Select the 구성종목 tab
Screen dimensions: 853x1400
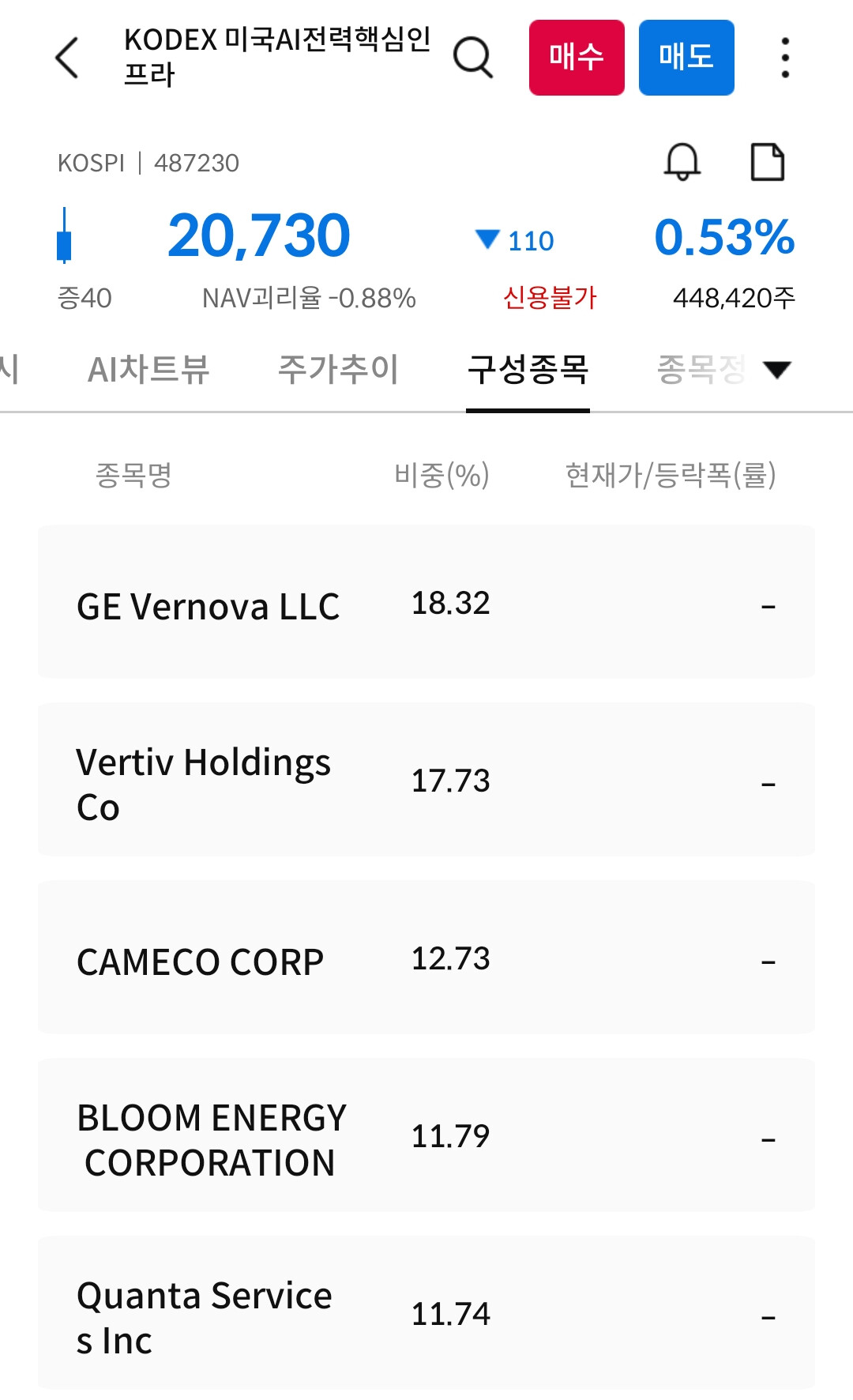[528, 369]
